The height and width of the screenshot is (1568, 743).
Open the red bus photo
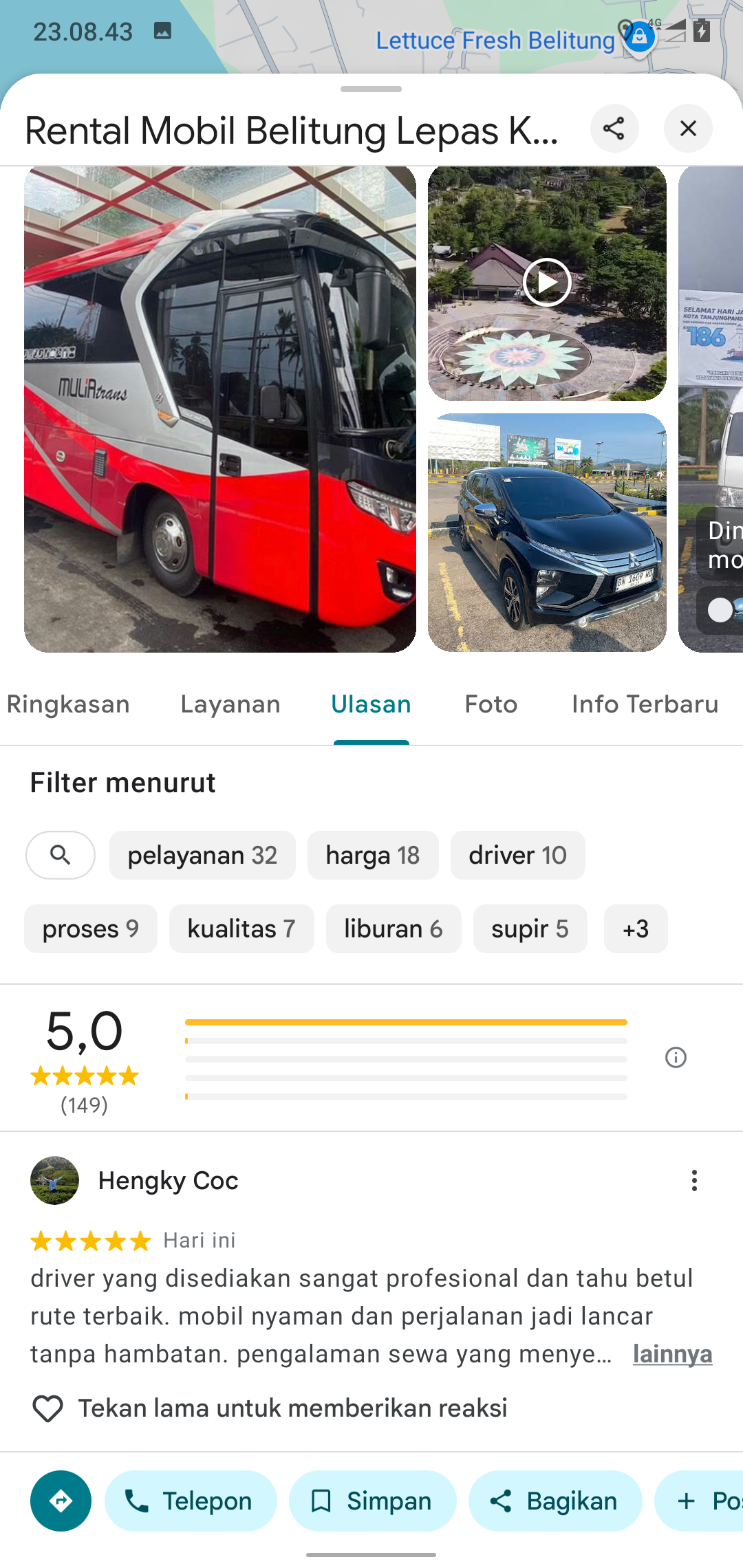[220, 409]
